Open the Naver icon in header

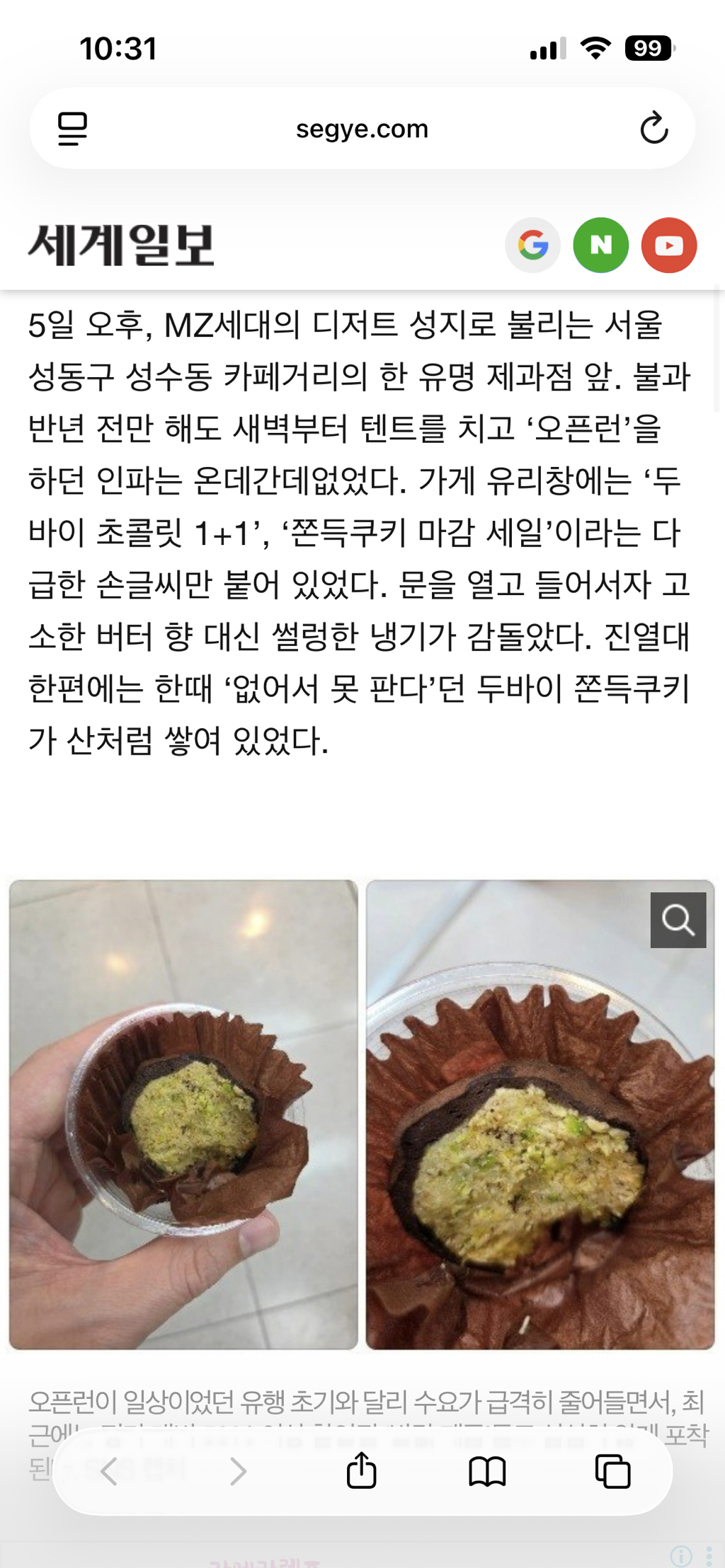coord(601,246)
